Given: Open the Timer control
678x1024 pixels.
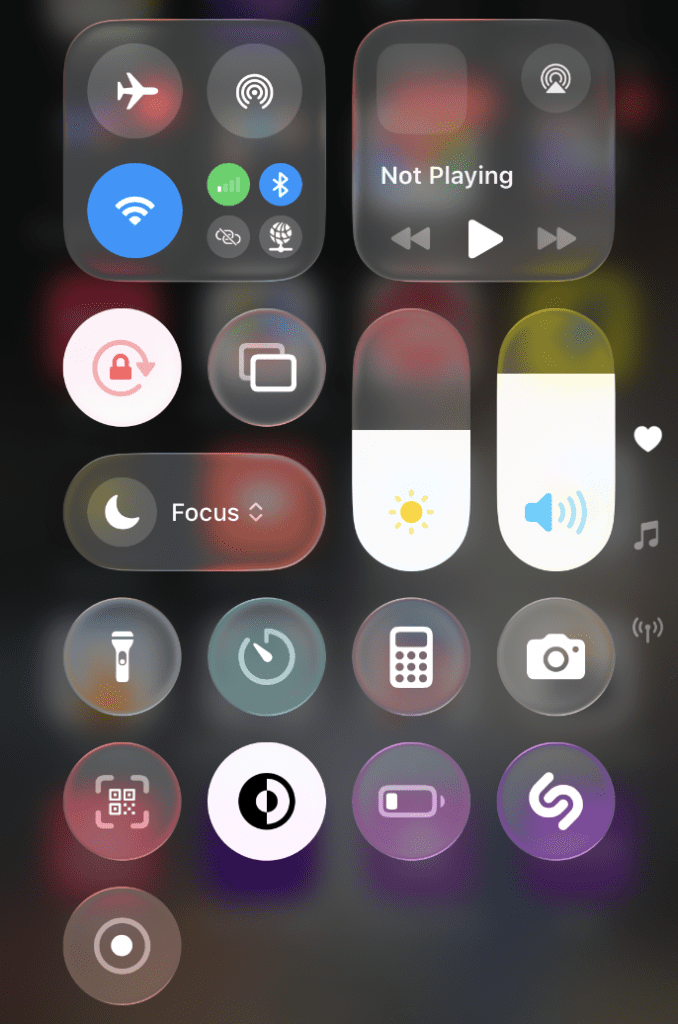Looking at the screenshot, I should 267,657.
